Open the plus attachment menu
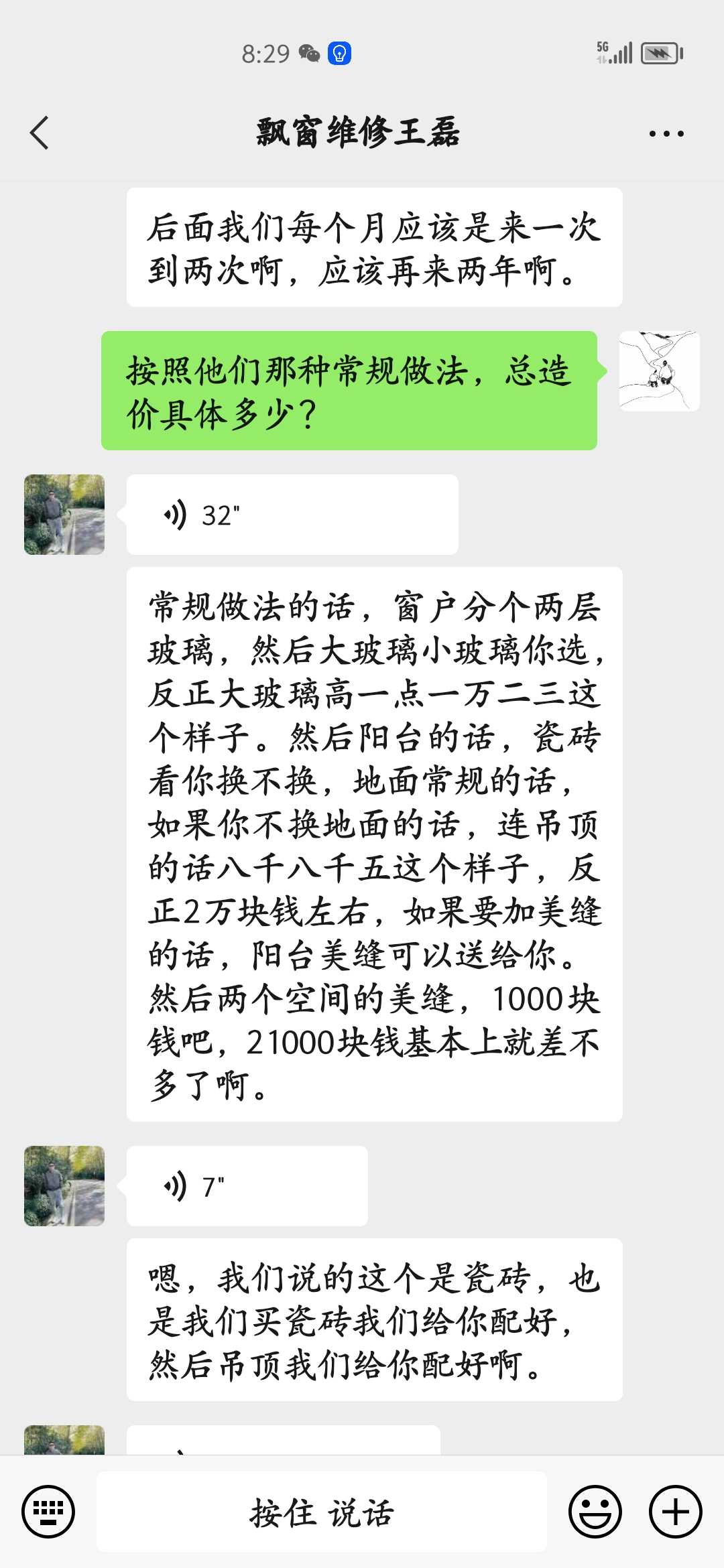 point(675,1512)
